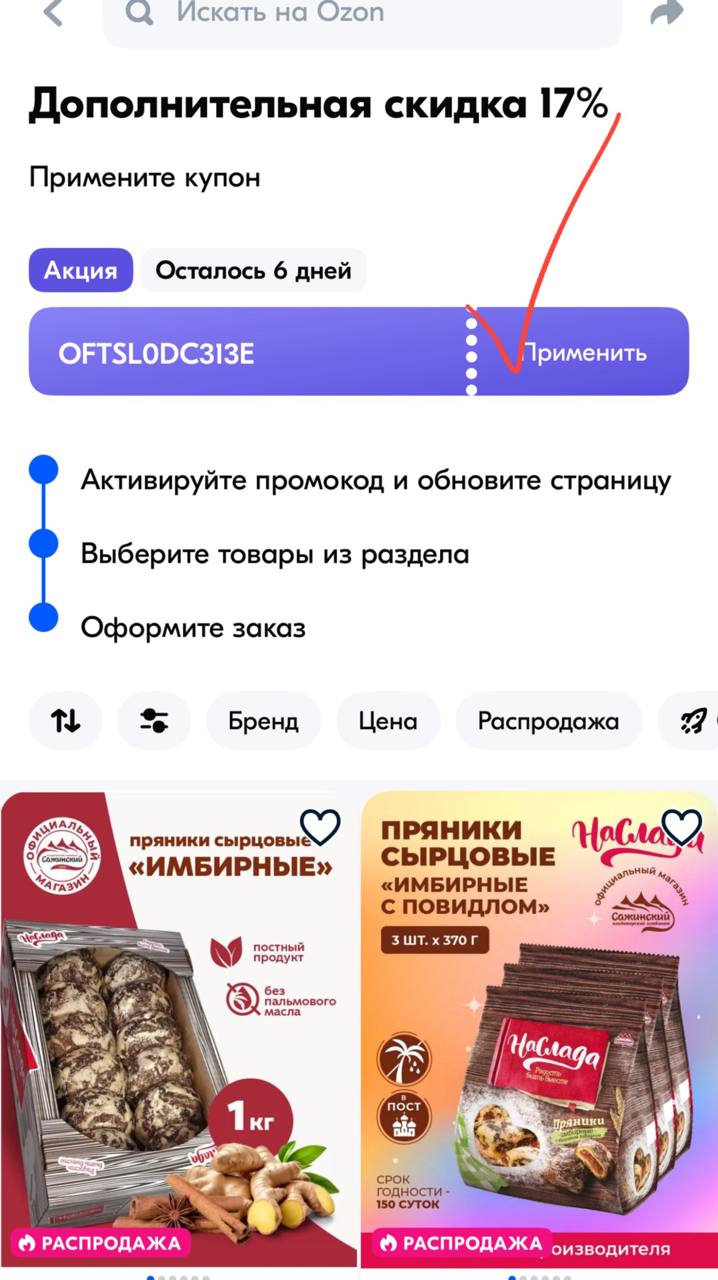
Task: Add Имбирные 1 кг пряники to favorites
Action: pos(321,826)
